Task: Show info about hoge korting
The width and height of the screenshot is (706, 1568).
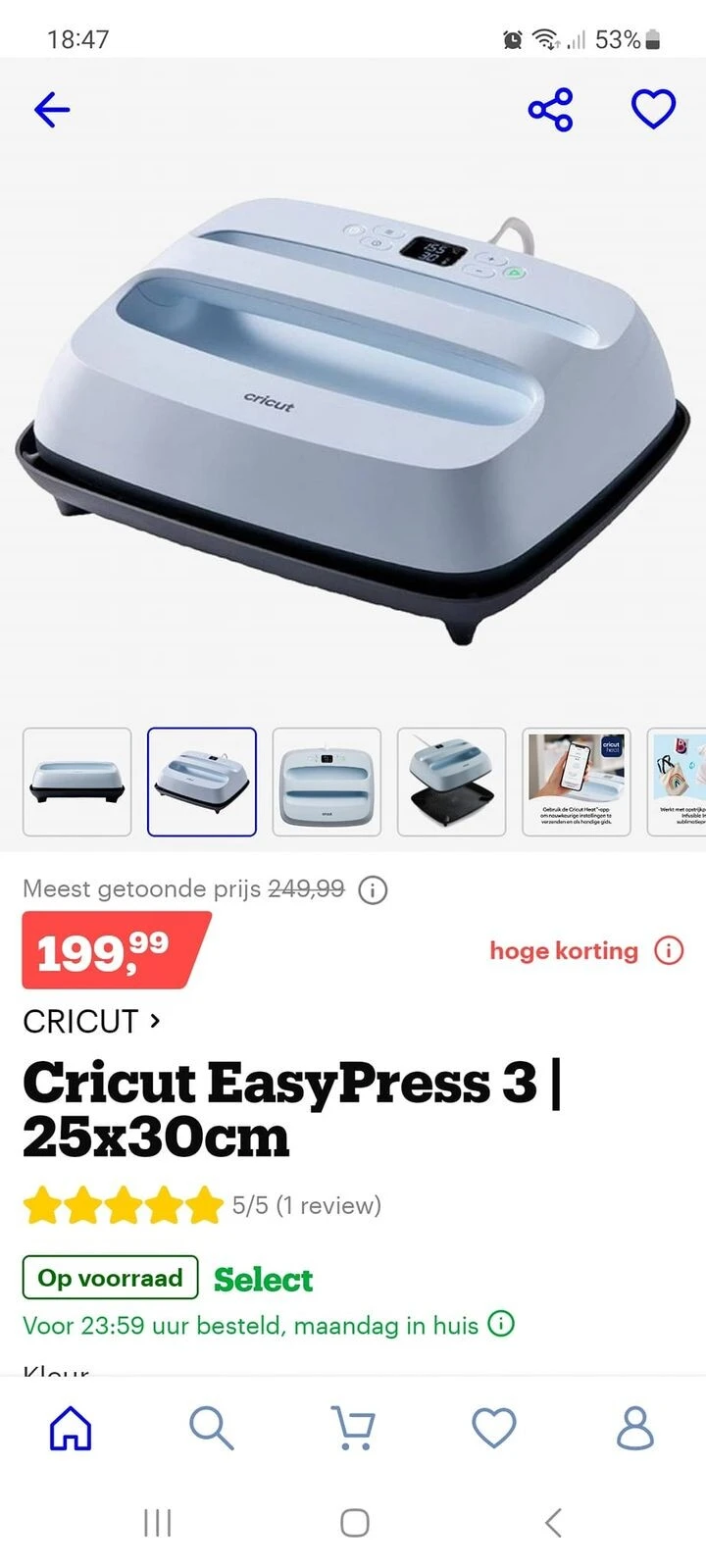Action: (x=669, y=950)
